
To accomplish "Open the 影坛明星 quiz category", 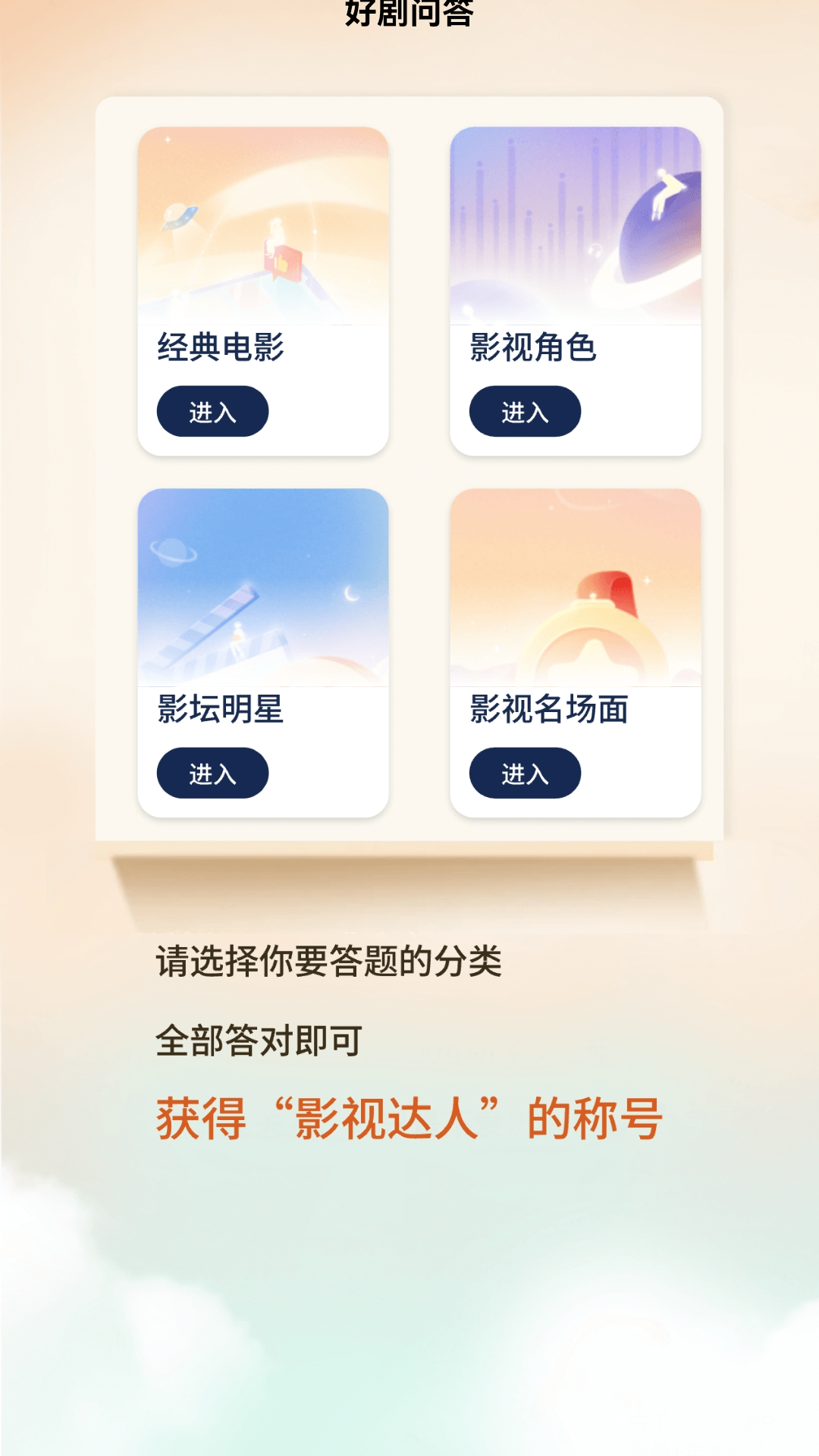I will pyautogui.click(x=212, y=771).
